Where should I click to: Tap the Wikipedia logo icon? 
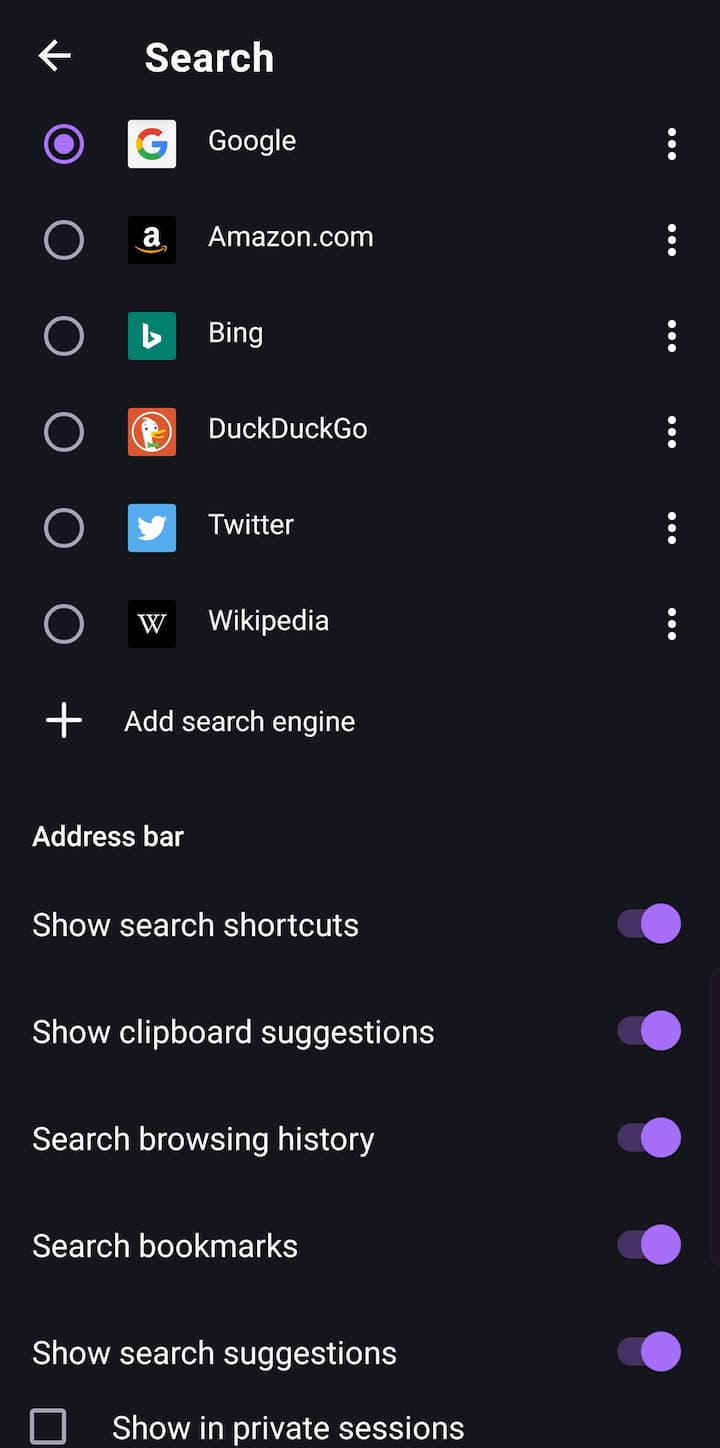(x=151, y=623)
